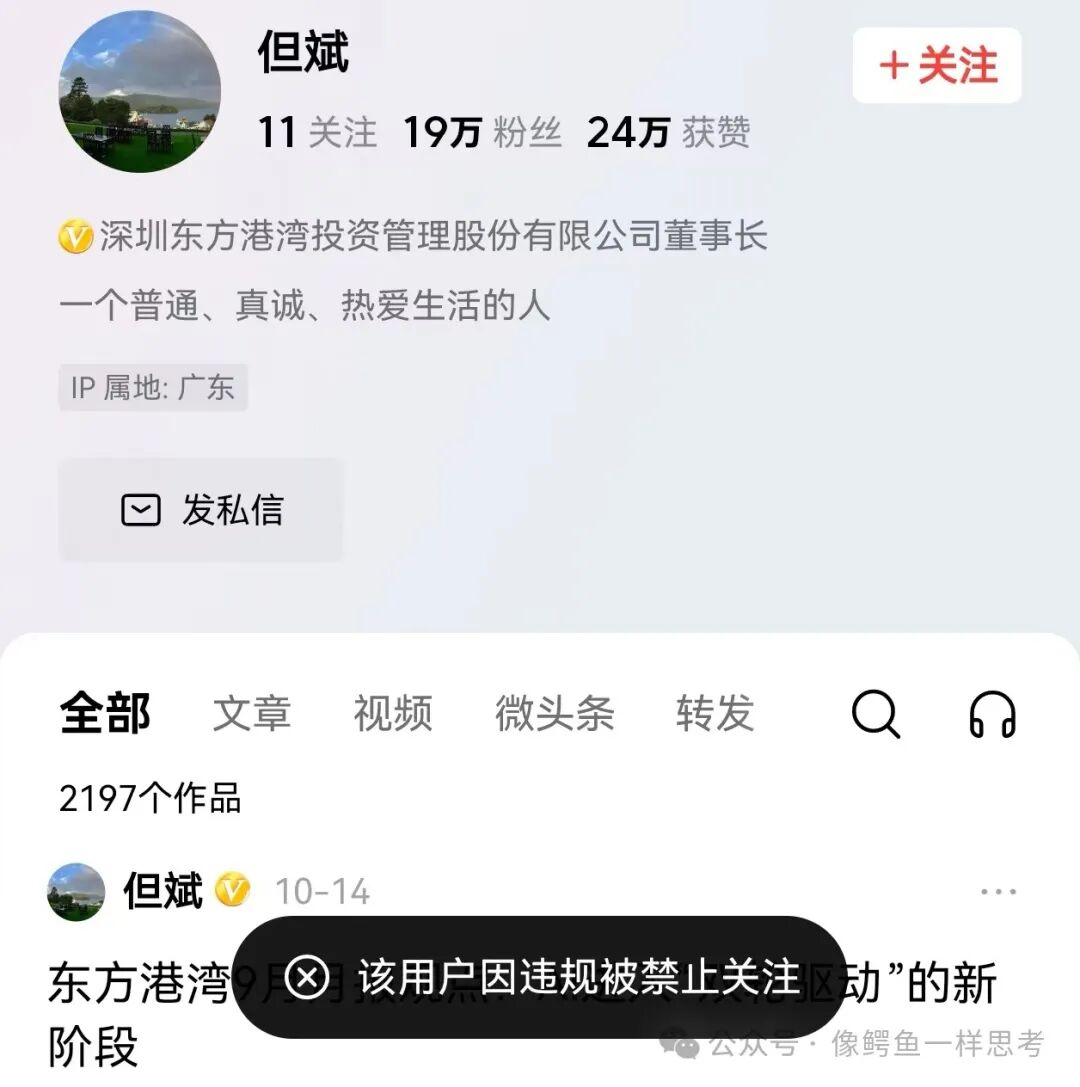View the 19万 粉丝 followers list
Viewport: 1080px width, 1087px height.
(x=482, y=132)
